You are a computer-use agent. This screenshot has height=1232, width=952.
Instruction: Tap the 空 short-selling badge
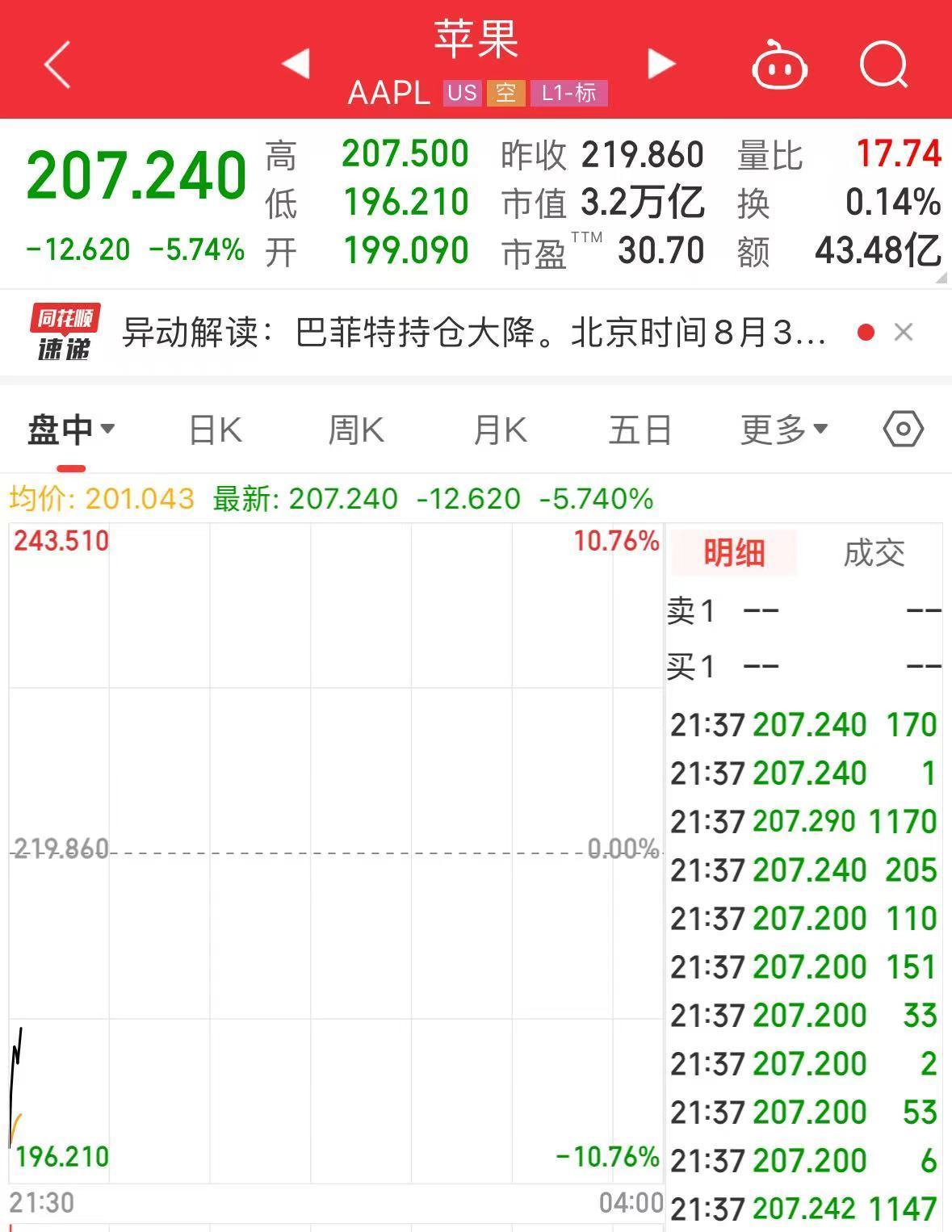[506, 94]
